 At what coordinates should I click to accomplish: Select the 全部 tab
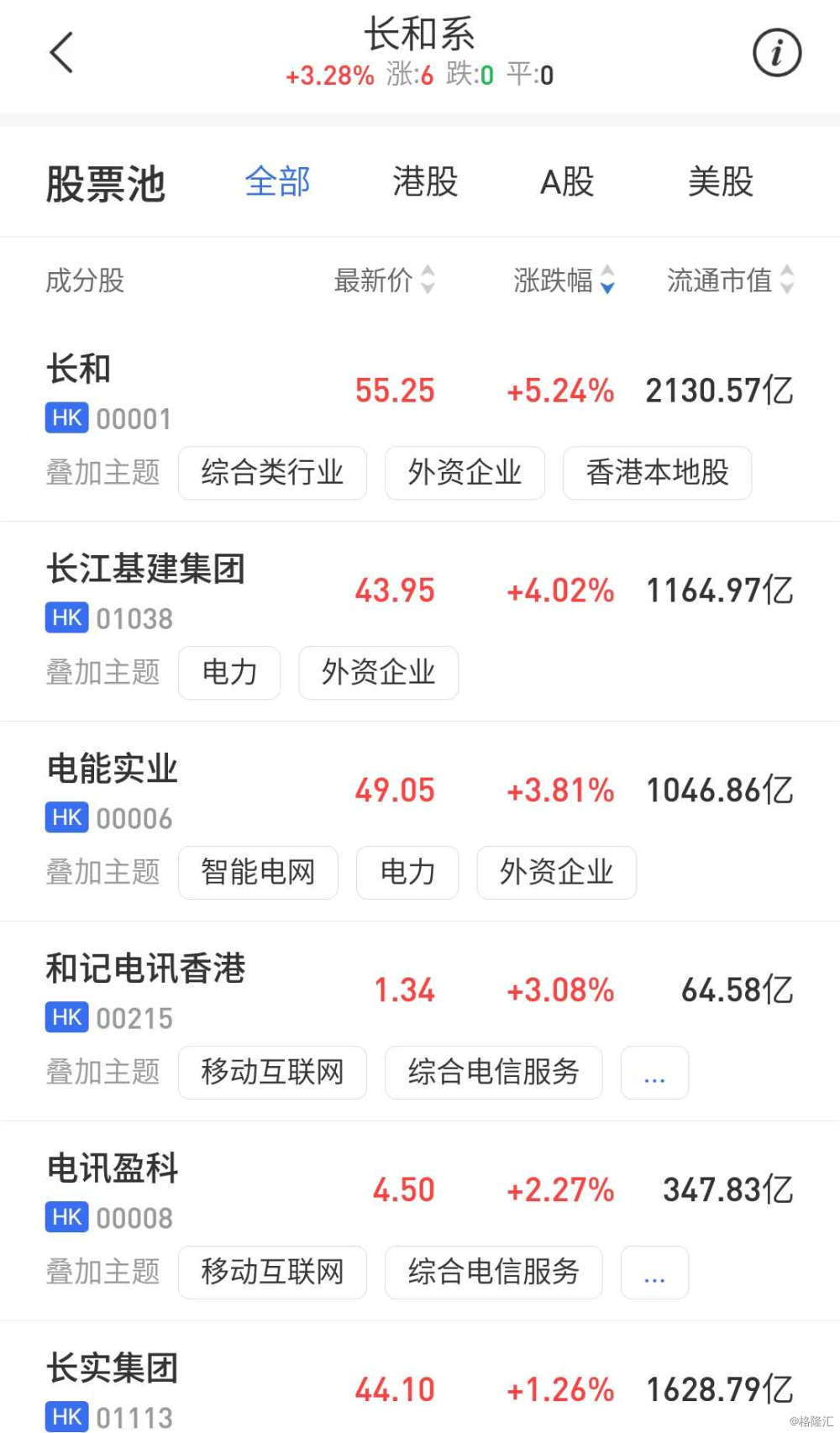(277, 181)
